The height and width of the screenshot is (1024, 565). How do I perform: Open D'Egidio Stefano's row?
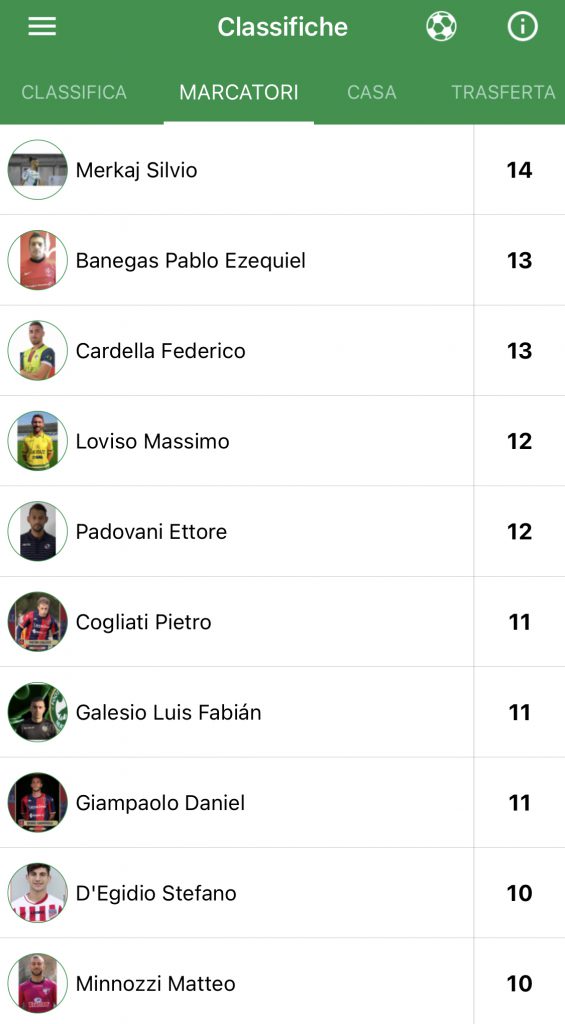(x=282, y=893)
